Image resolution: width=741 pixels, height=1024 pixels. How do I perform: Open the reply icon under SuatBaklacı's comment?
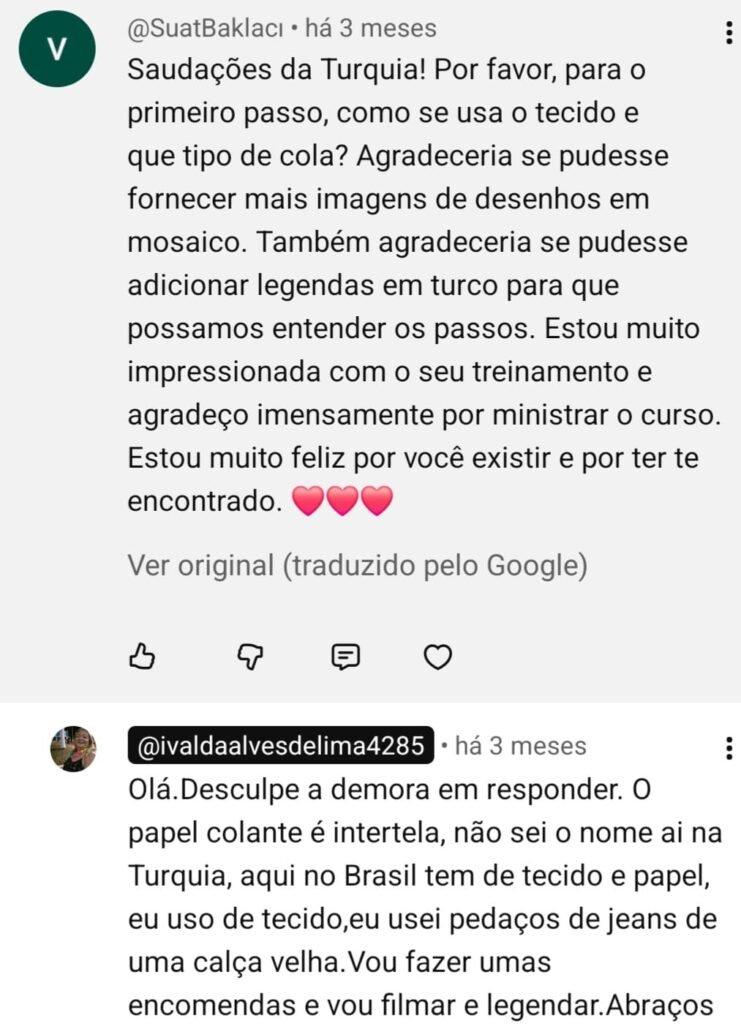pyautogui.click(x=345, y=657)
